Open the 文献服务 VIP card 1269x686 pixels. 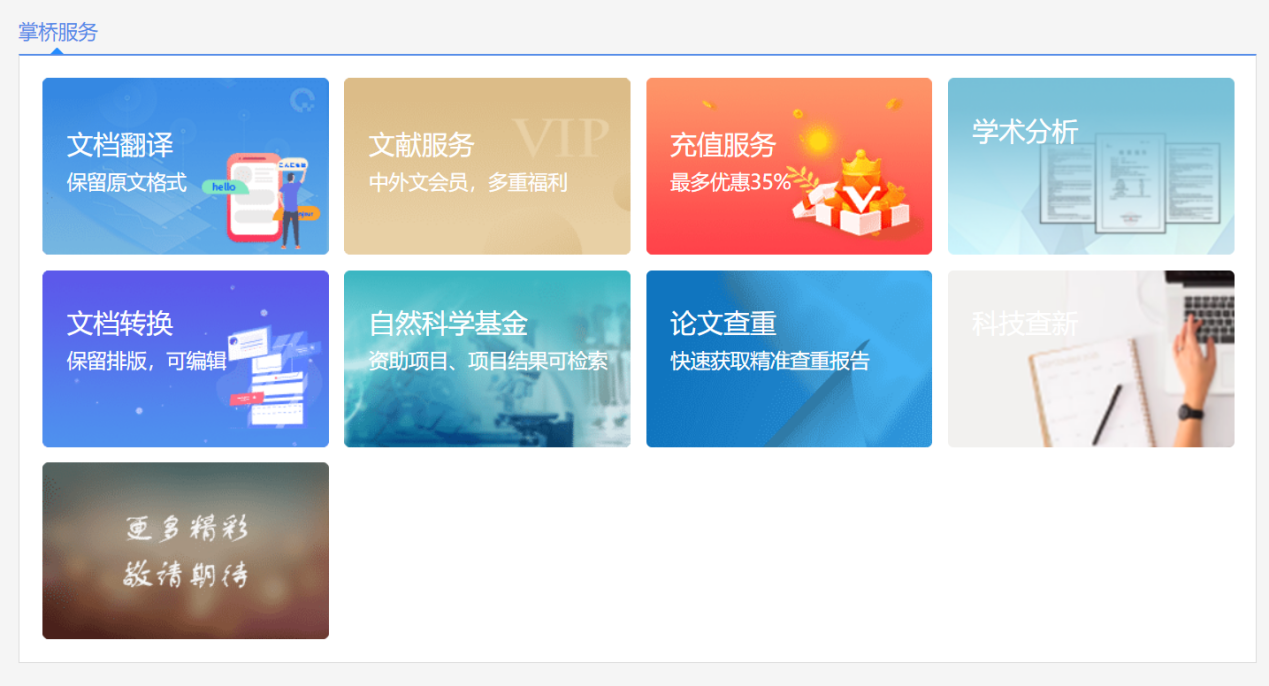click(487, 166)
